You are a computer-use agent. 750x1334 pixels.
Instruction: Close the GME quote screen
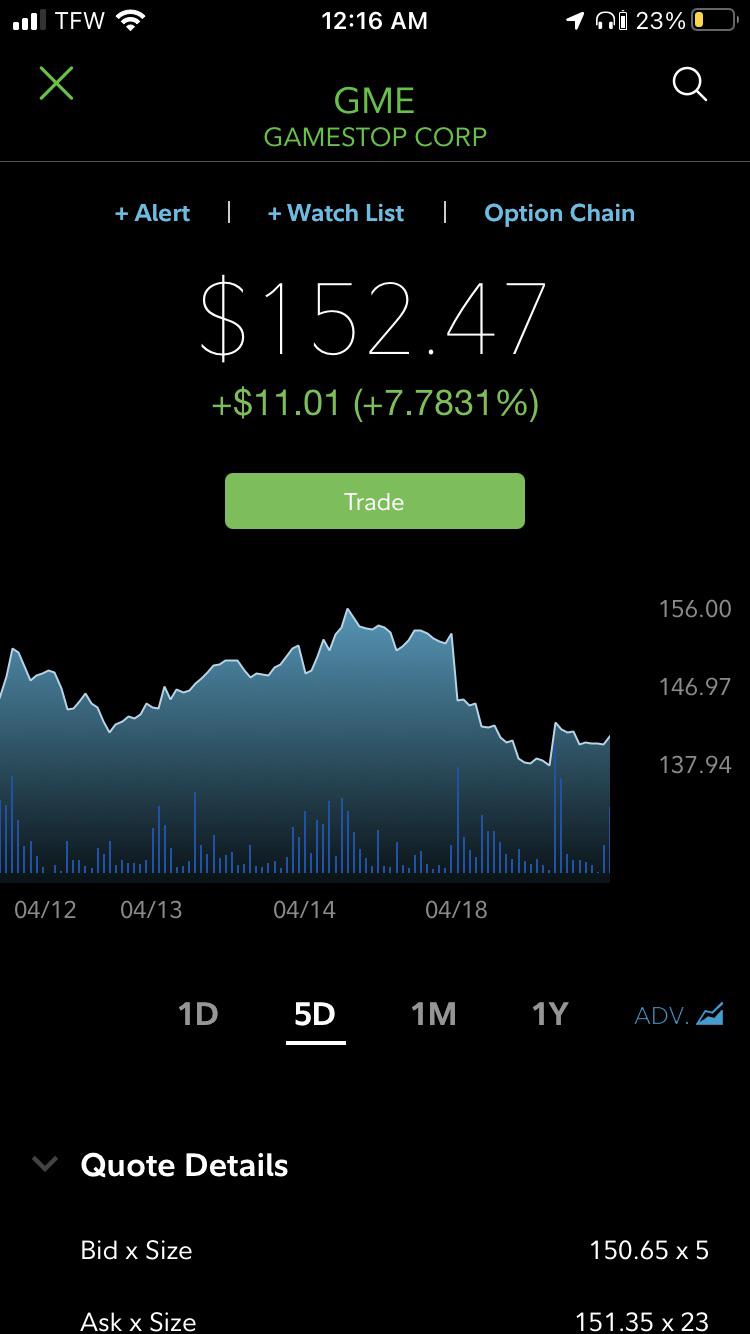point(56,84)
